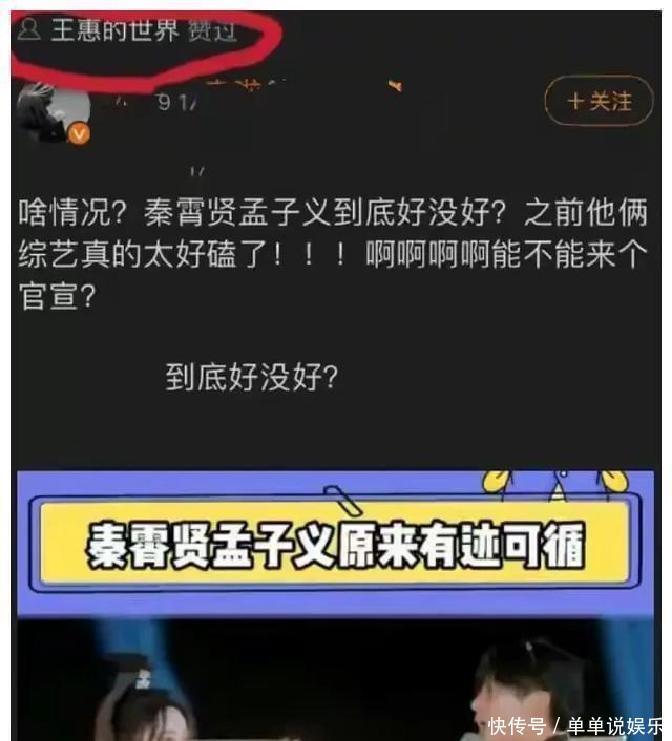672x741 pixels.
Task: Follow this poster with the 关注 button
Action: [598, 101]
